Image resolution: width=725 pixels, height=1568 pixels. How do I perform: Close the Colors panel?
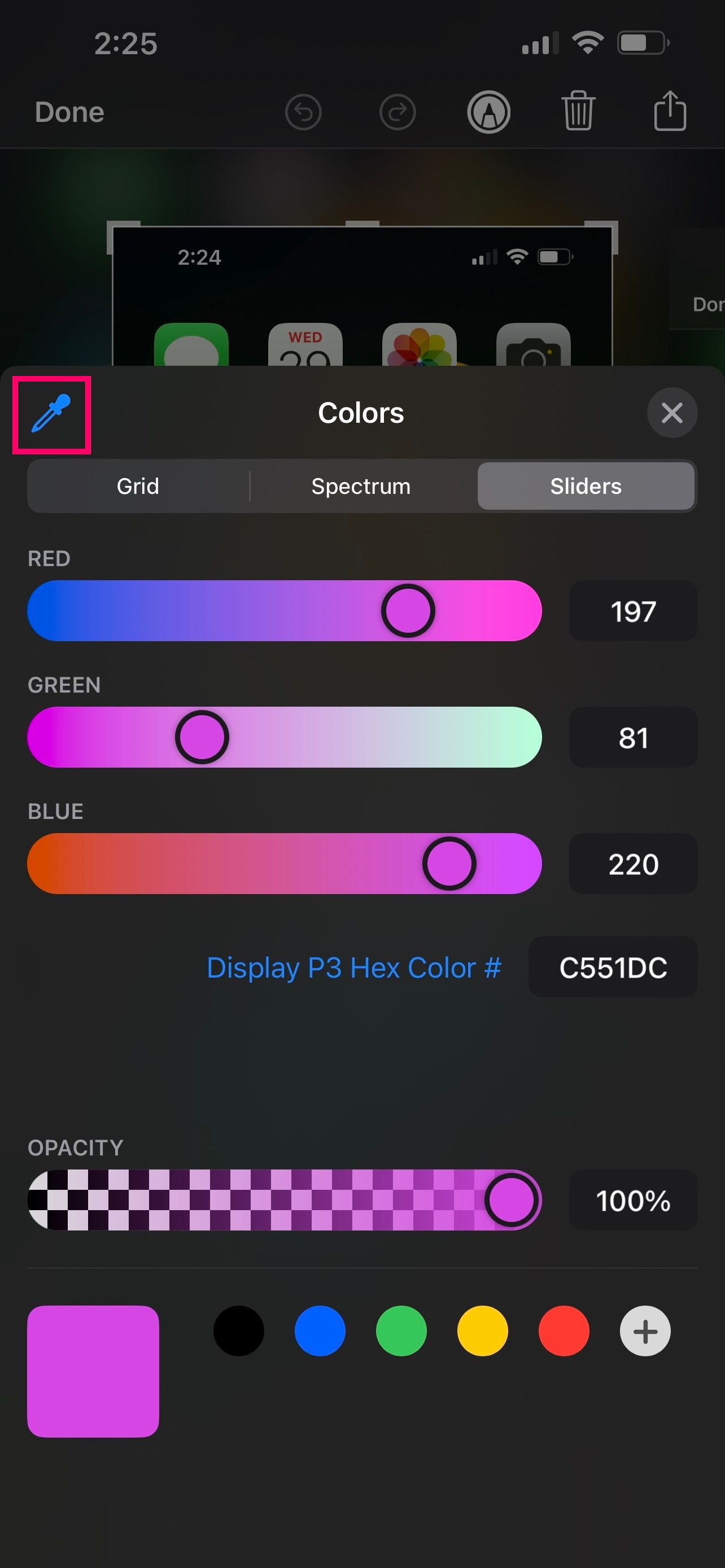[671, 413]
